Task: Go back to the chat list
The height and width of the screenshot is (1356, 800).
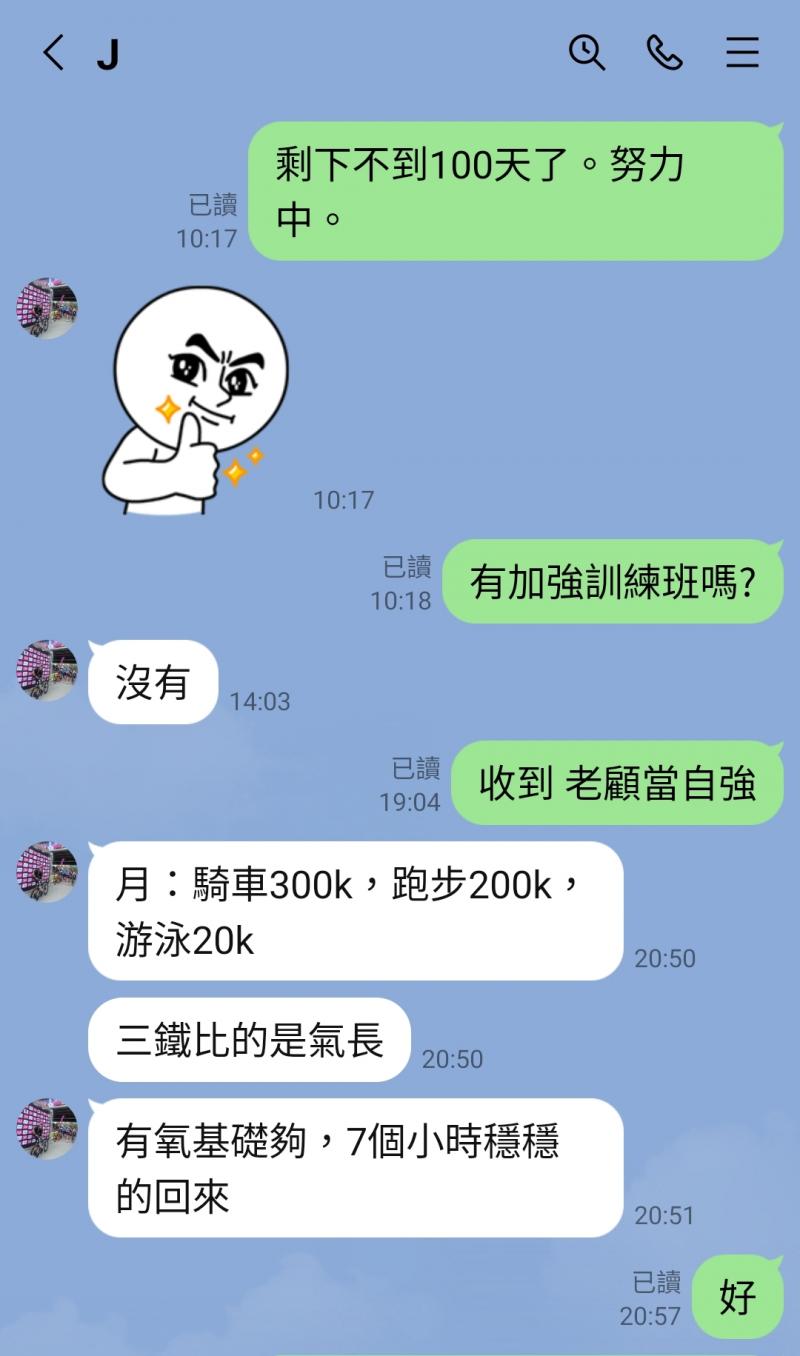Action: tap(54, 52)
